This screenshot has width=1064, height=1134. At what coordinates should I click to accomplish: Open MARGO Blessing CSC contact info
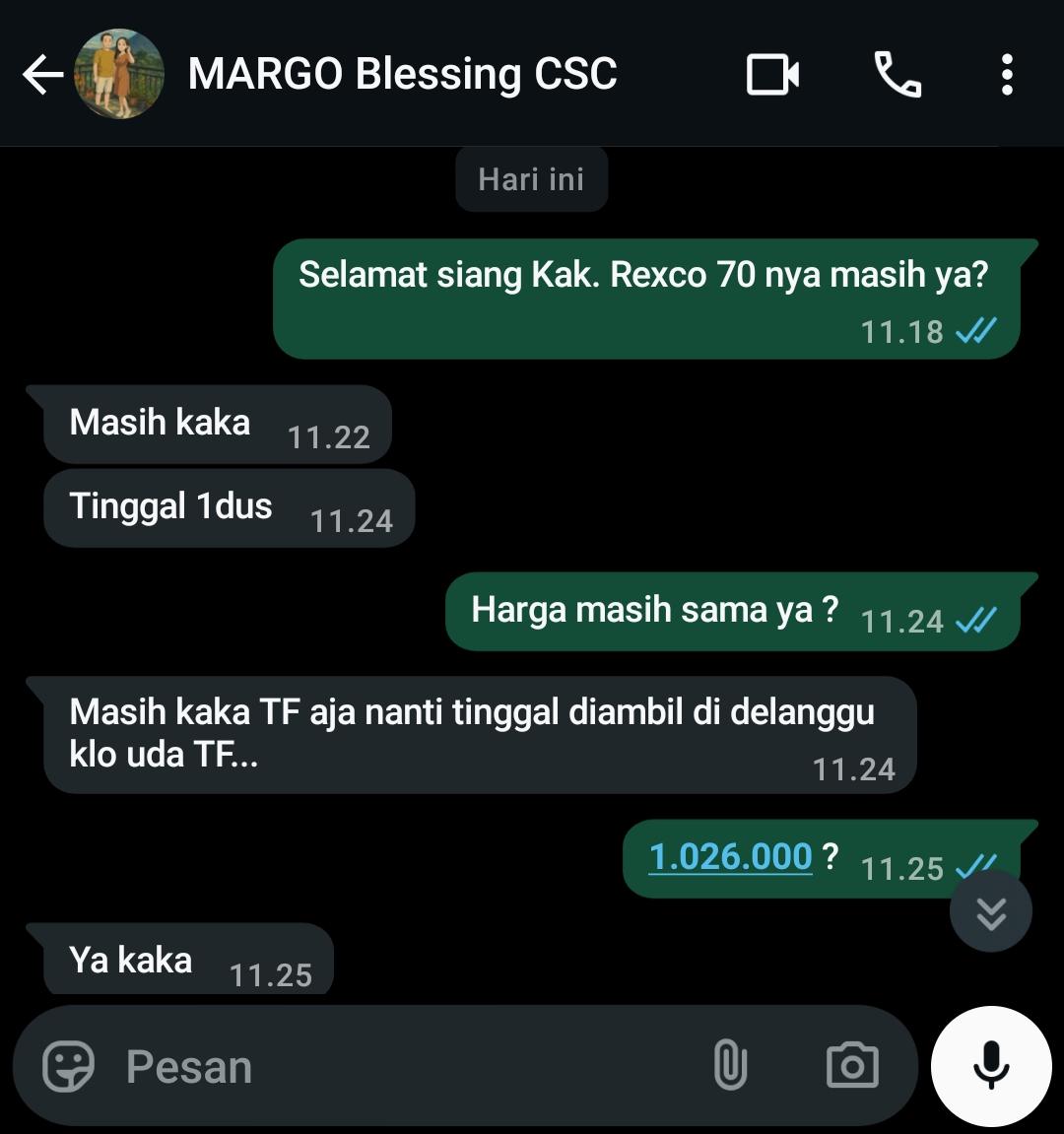point(402,75)
